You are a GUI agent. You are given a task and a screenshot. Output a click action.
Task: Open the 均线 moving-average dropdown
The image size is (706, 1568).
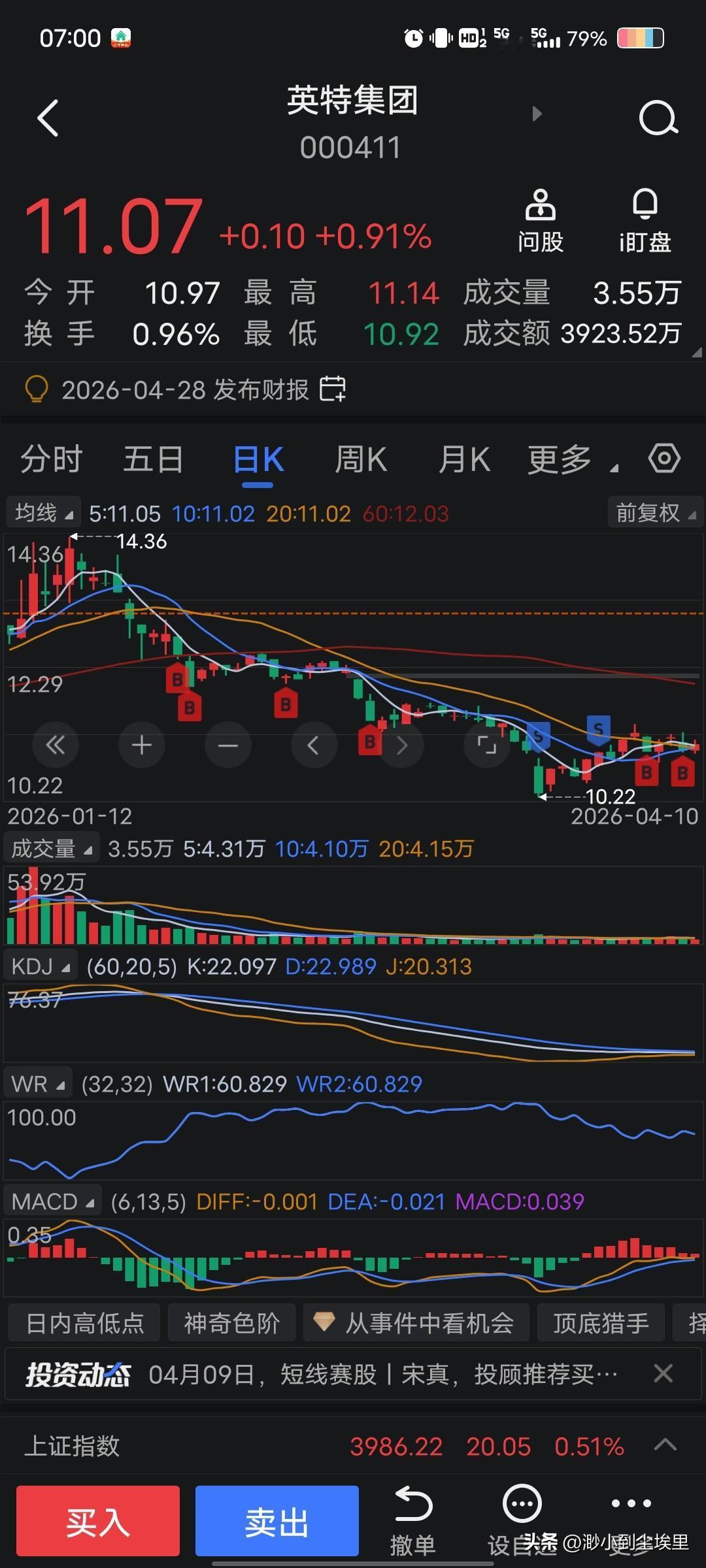click(x=42, y=513)
